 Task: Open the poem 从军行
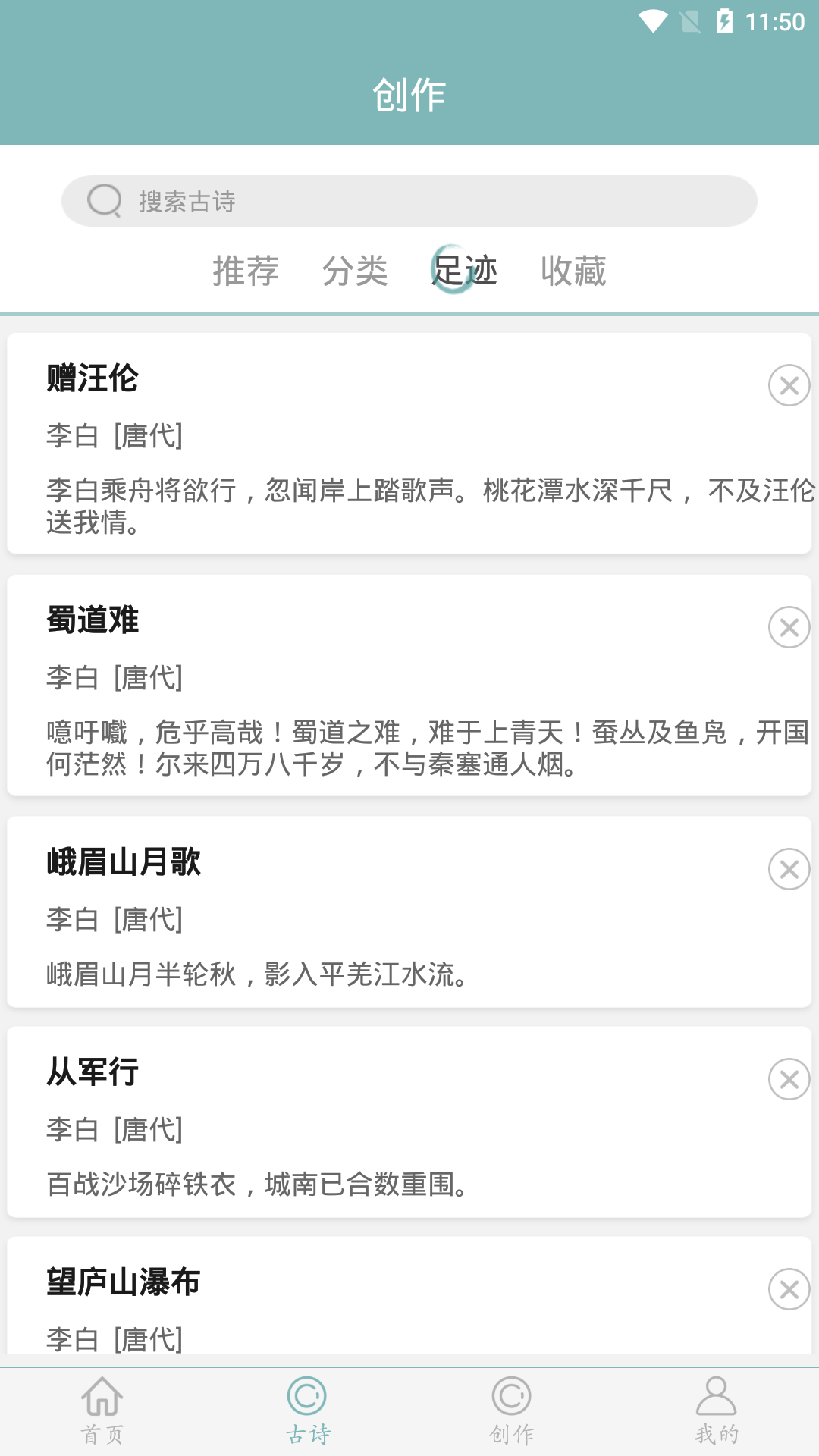(379, 1124)
